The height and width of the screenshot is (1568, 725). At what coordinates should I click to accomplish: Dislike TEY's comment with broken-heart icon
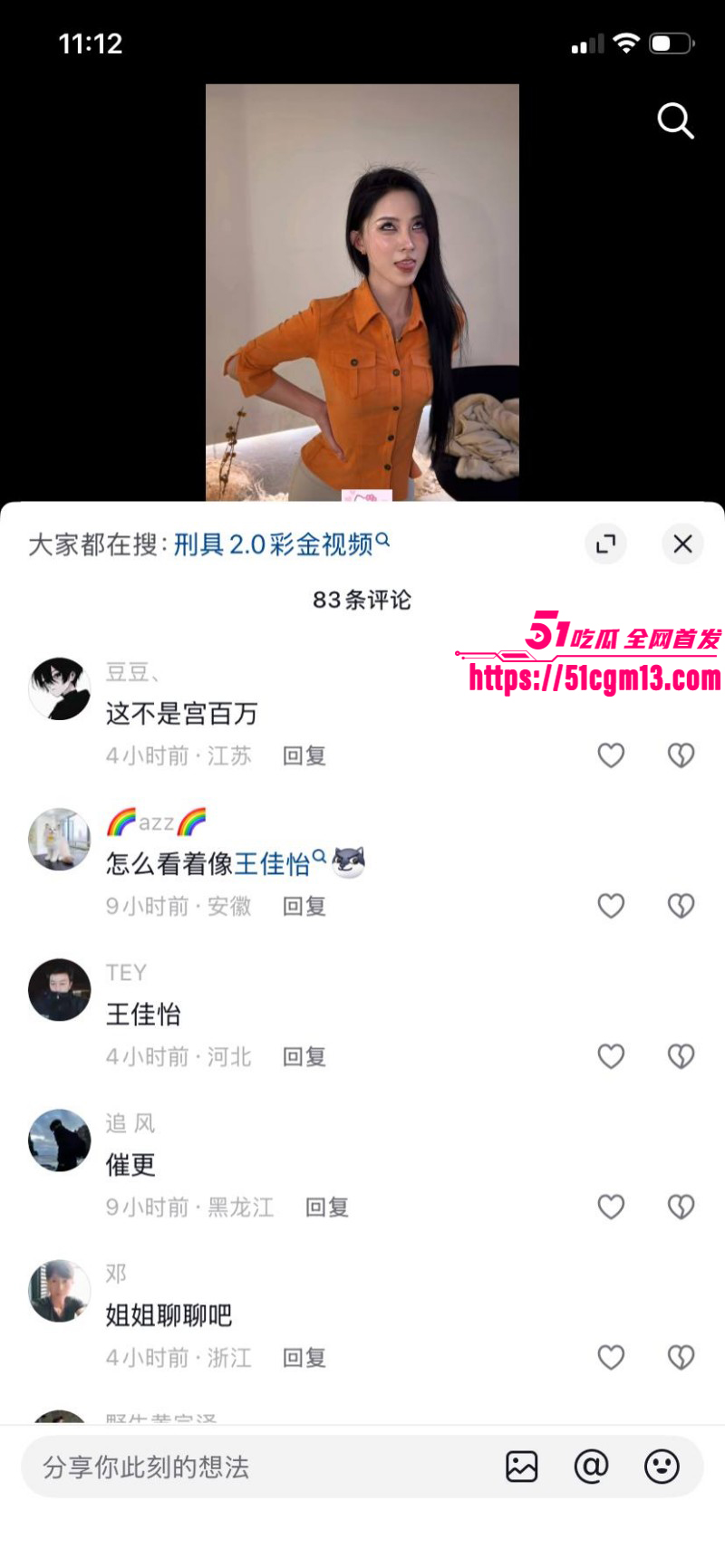click(x=681, y=1056)
